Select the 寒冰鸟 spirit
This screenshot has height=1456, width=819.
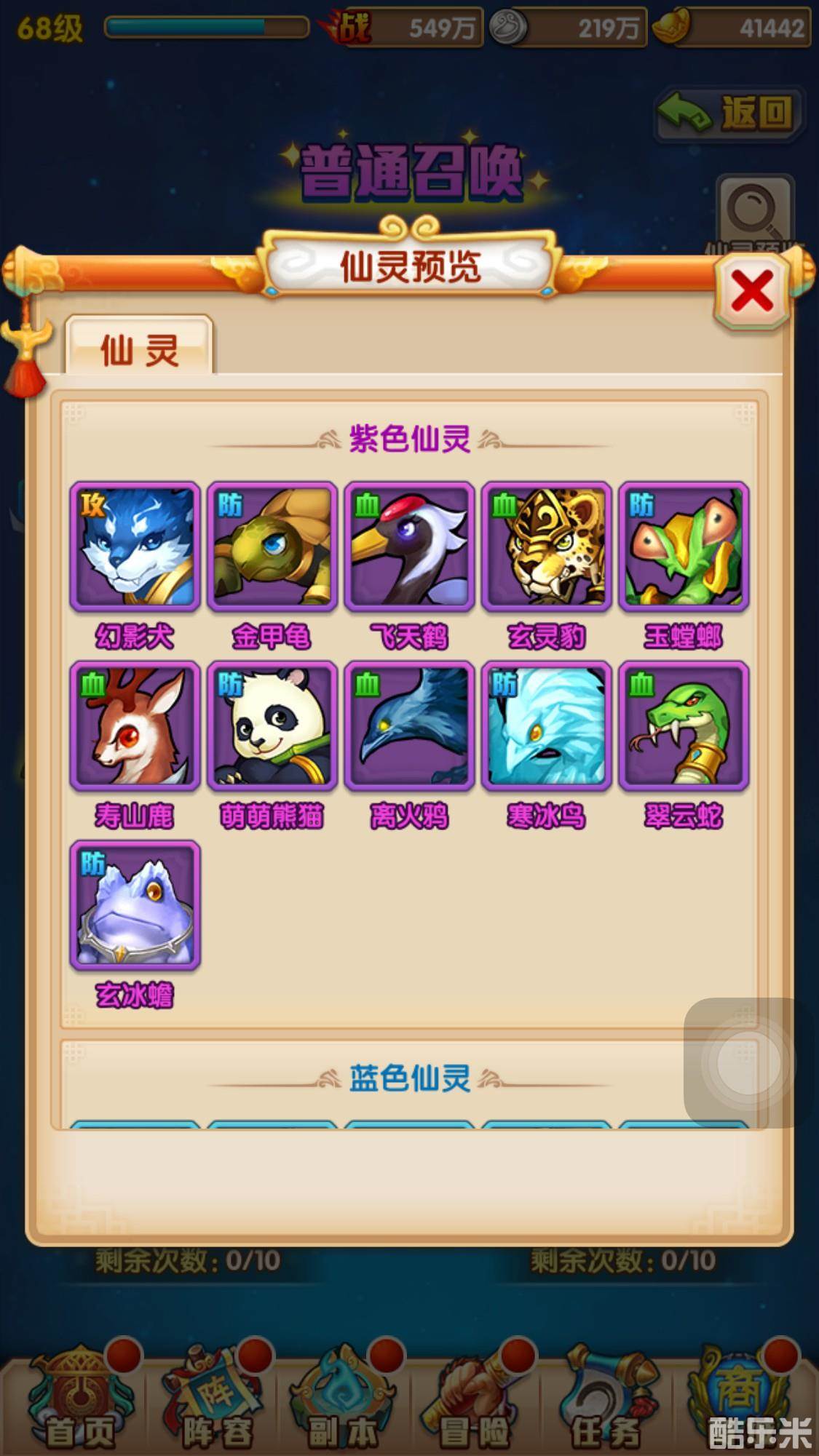click(546, 726)
